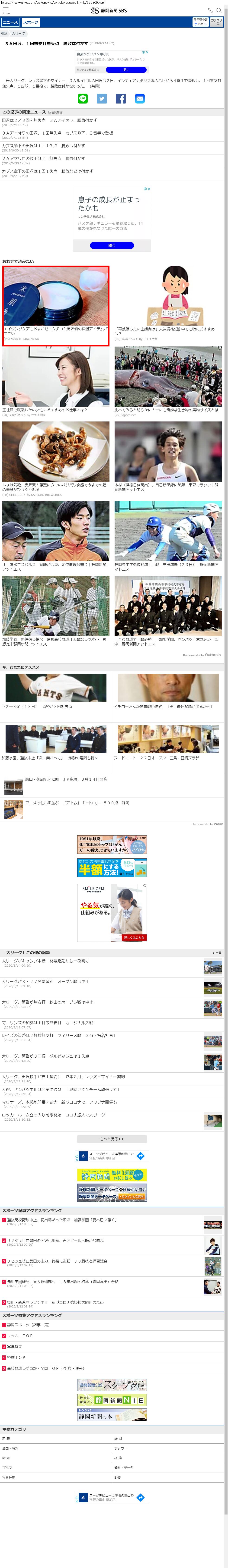The width and height of the screenshot is (228, 1568).
Task: Open the search icon in the header
Action: coord(219,10)
